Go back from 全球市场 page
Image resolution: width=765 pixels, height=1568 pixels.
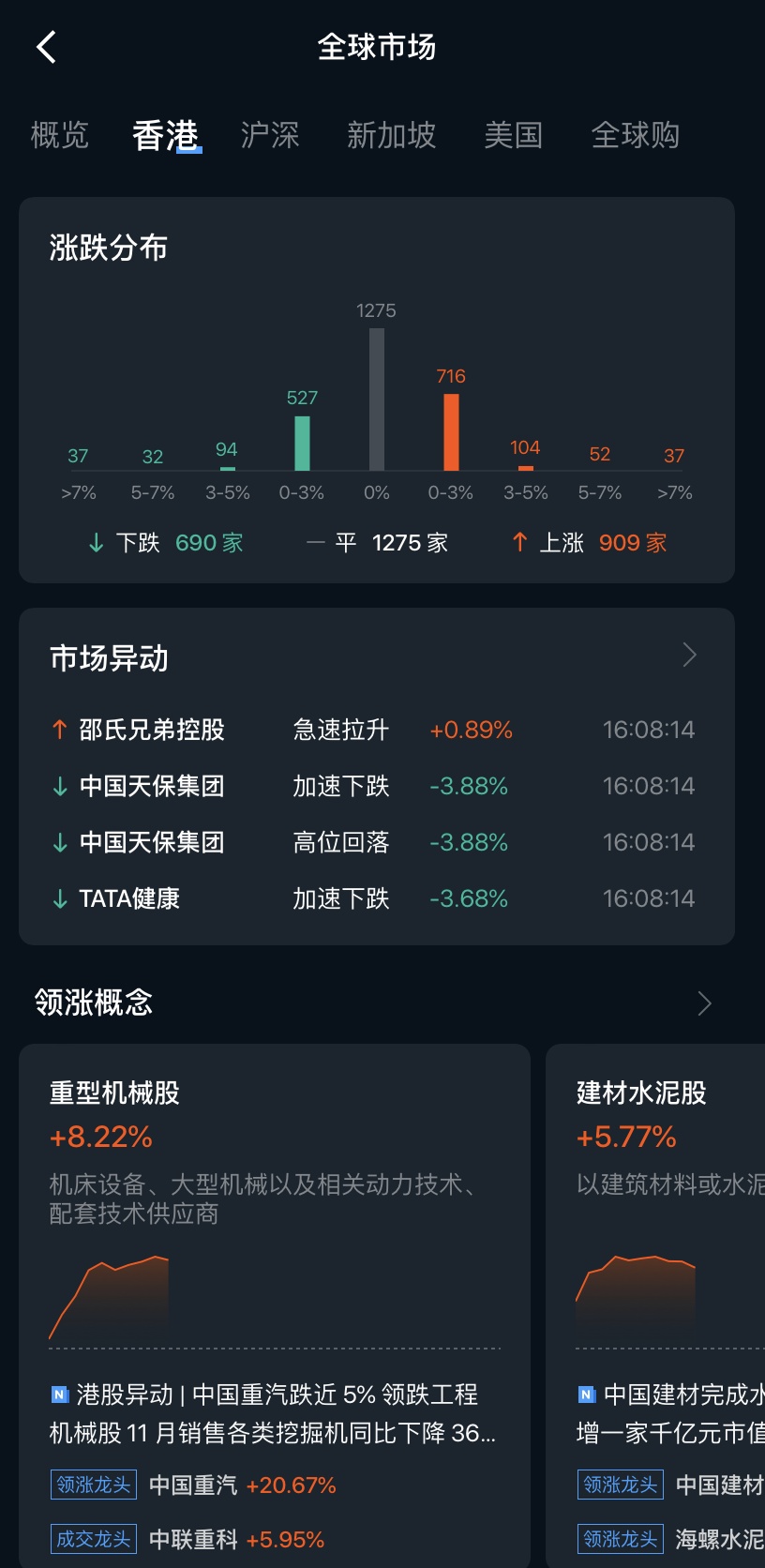(46, 47)
